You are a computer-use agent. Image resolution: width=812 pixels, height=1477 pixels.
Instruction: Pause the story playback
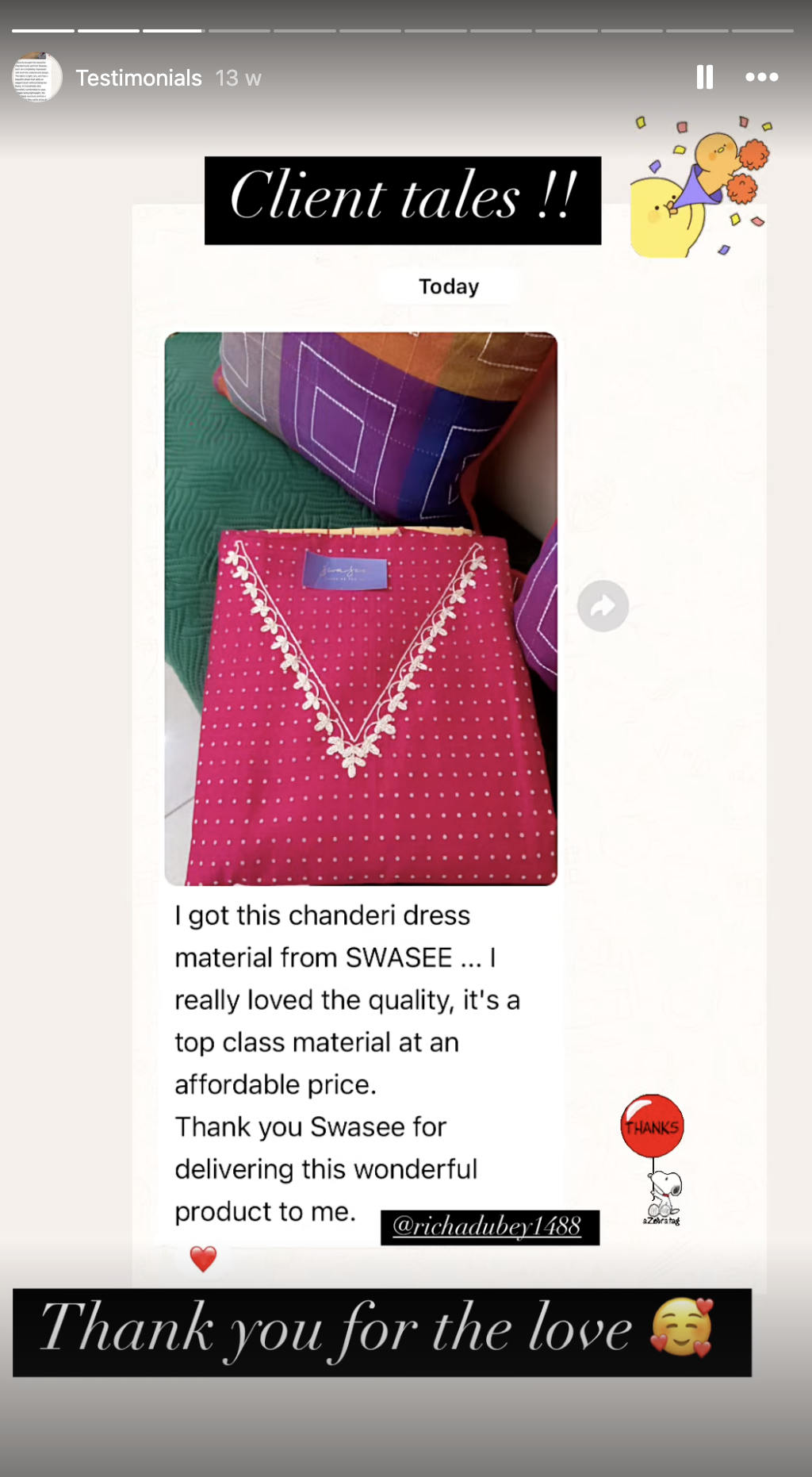click(704, 77)
